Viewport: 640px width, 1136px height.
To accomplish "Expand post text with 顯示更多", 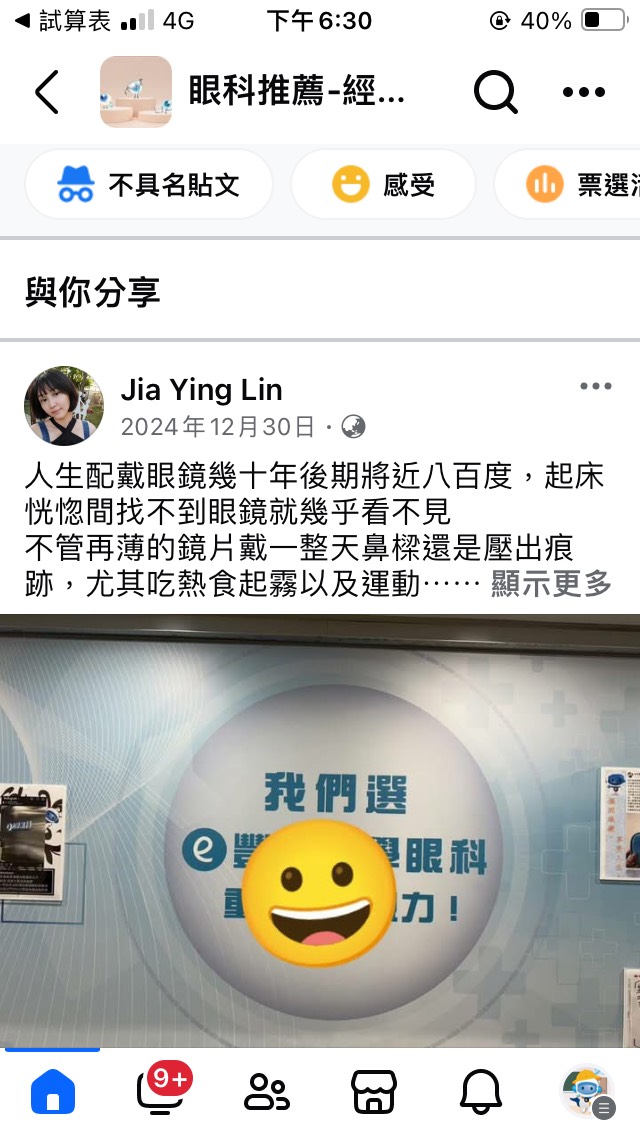I will click(x=551, y=585).
